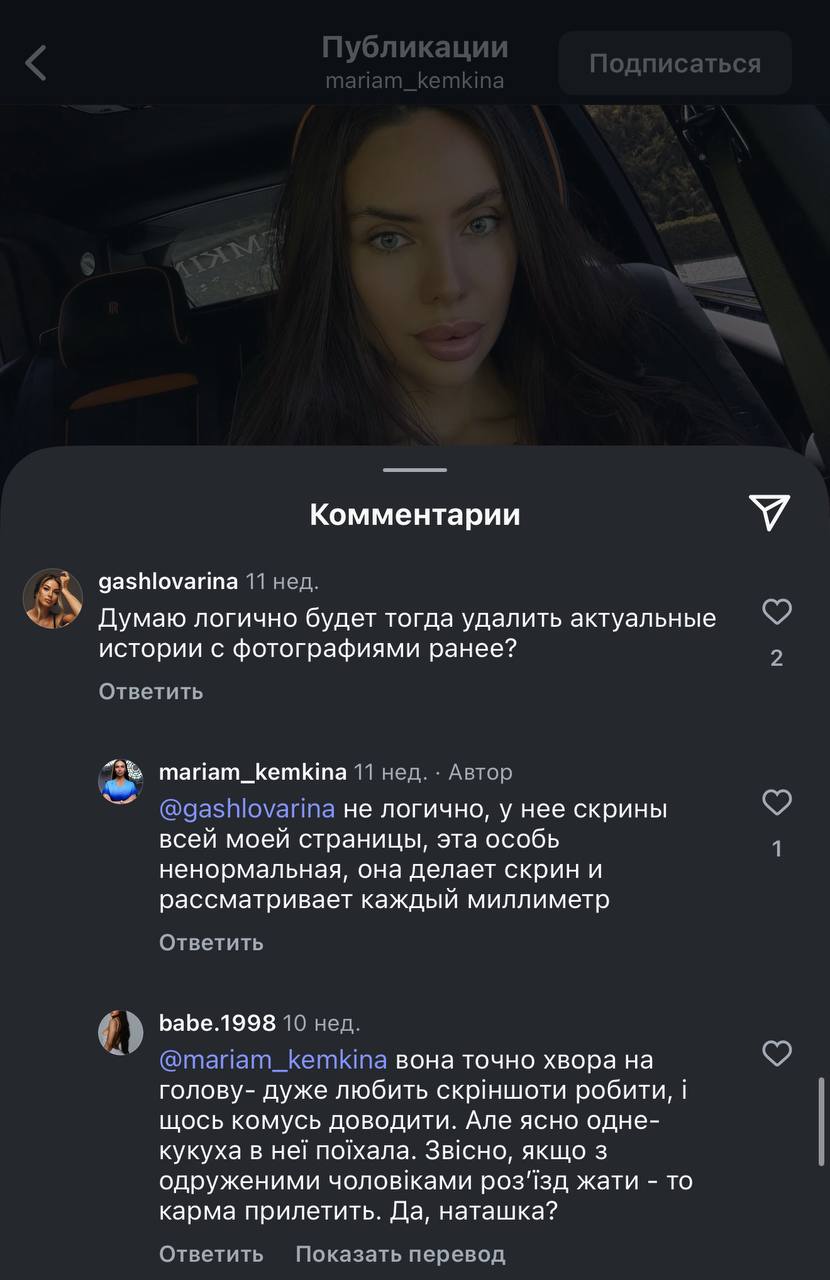Go back using the arrow icon
Screen dimensions: 830x1280
click(x=36, y=63)
